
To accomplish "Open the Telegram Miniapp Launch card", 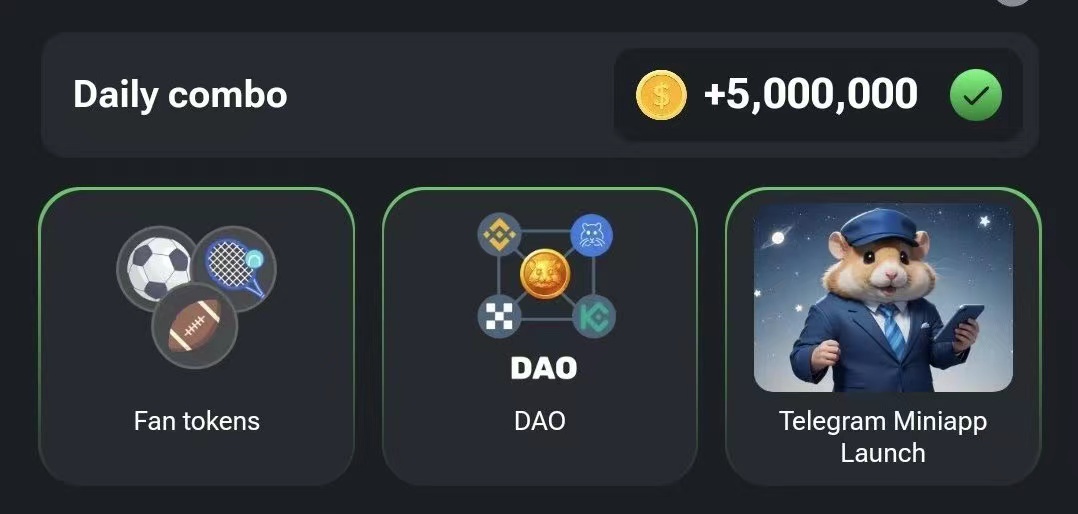I will point(882,335).
